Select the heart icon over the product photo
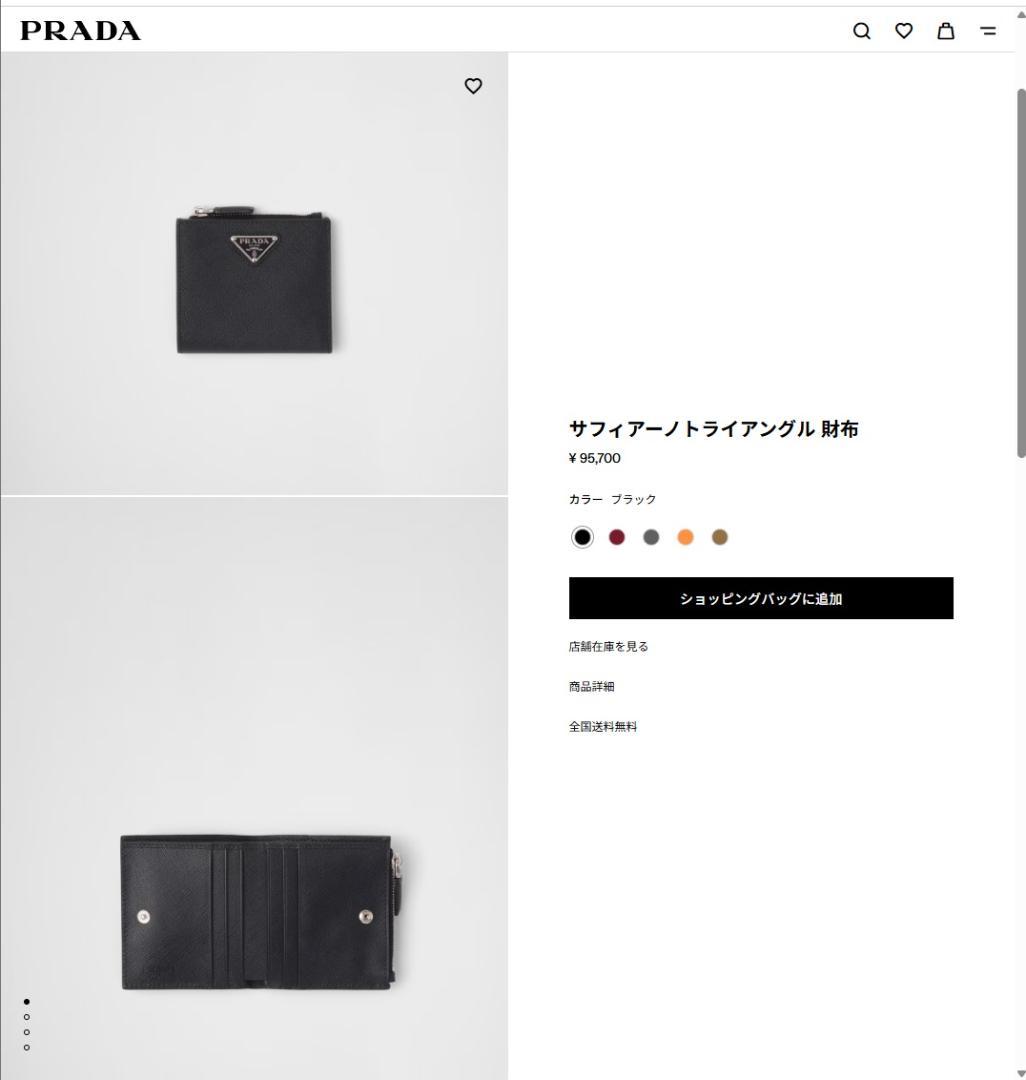Screen dimensions: 1026x1080 pyautogui.click(x=473, y=86)
